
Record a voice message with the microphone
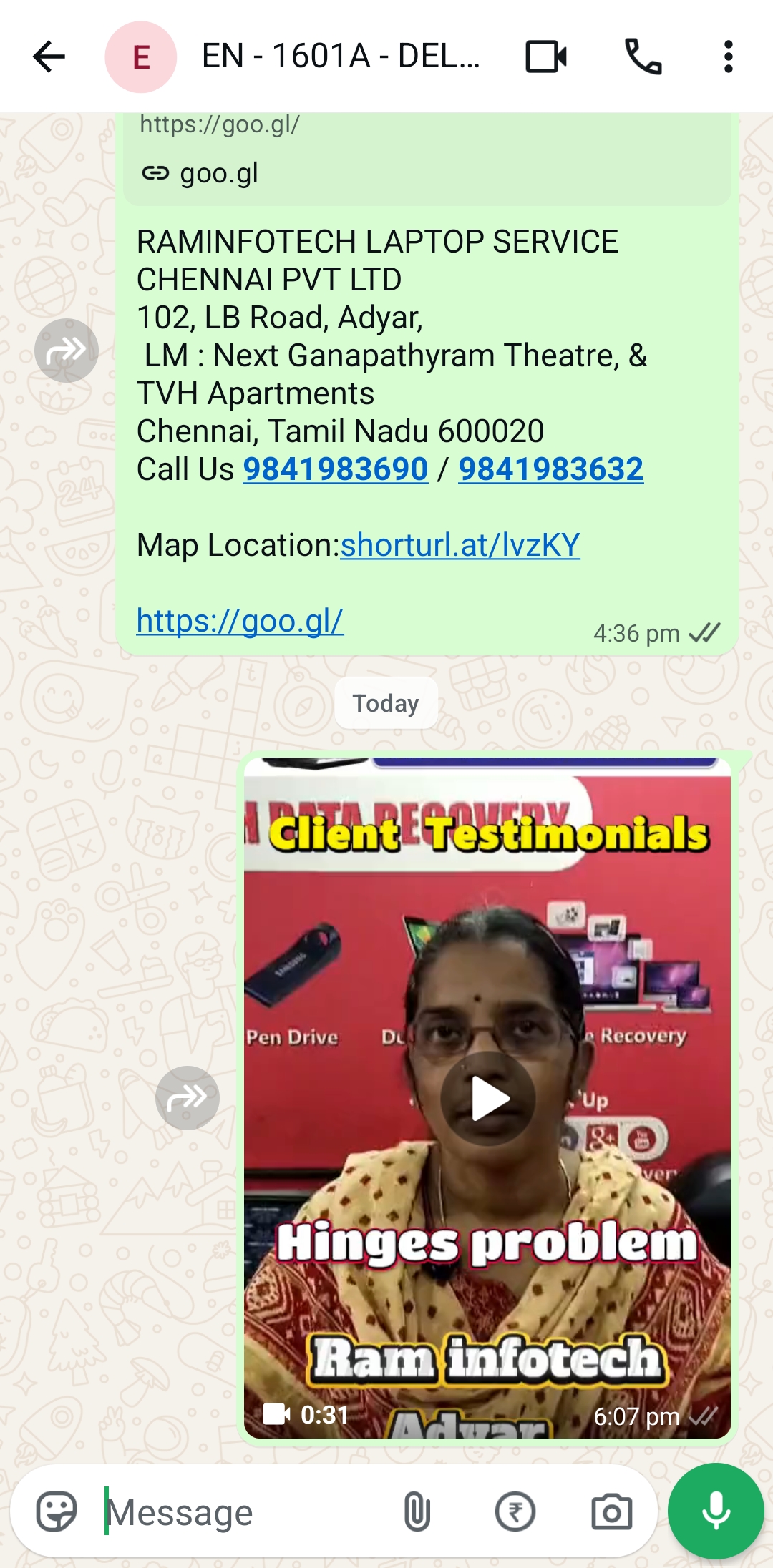[x=716, y=1511]
